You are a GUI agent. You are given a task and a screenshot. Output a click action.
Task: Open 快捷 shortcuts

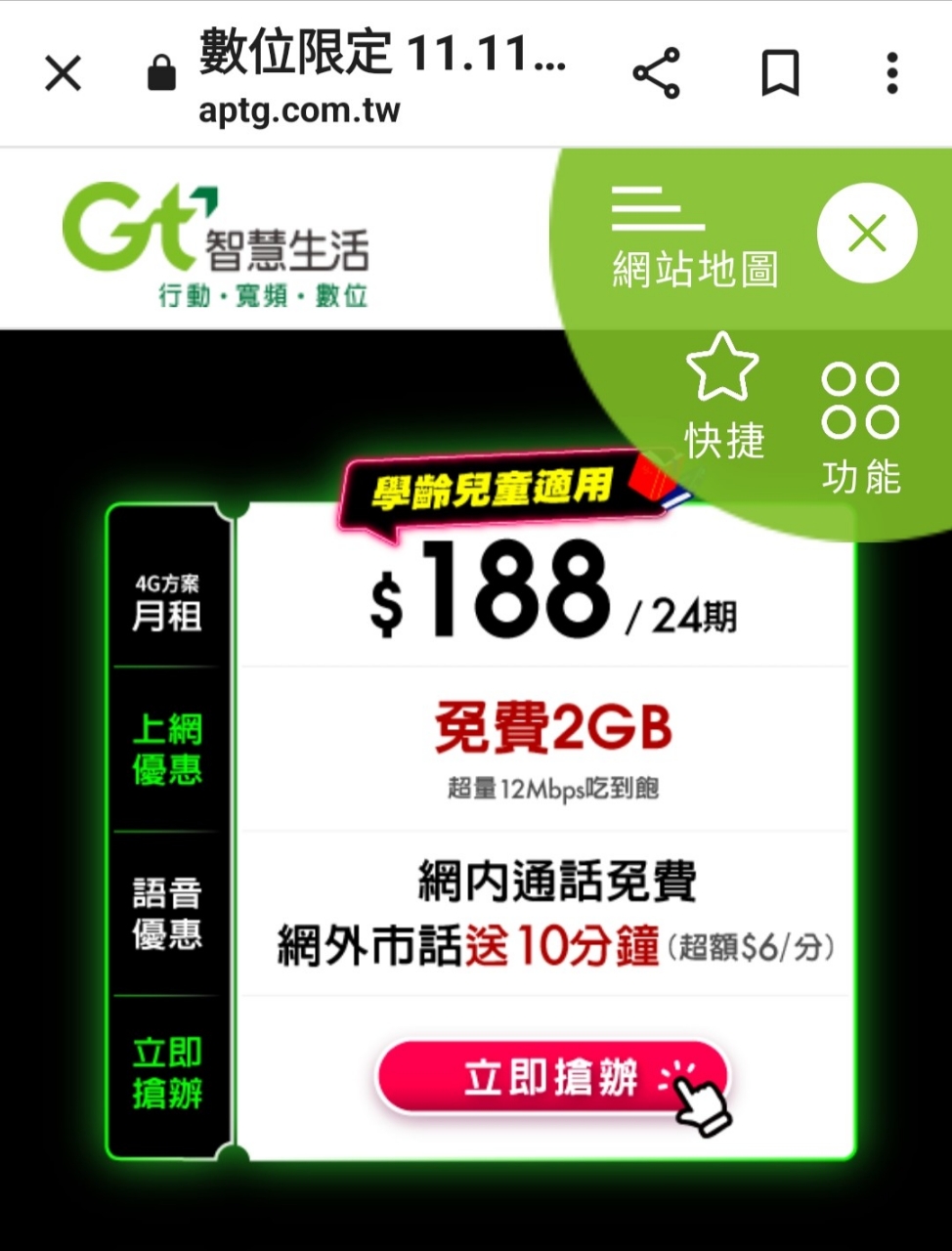723,398
